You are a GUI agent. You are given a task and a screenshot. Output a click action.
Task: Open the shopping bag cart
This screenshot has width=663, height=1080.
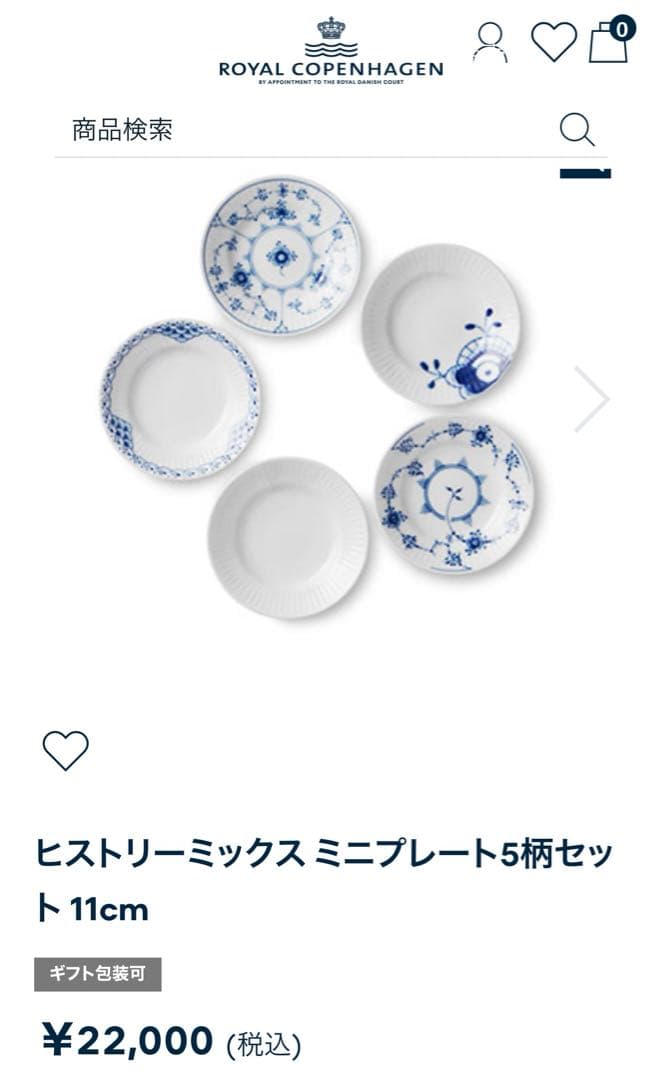click(609, 42)
